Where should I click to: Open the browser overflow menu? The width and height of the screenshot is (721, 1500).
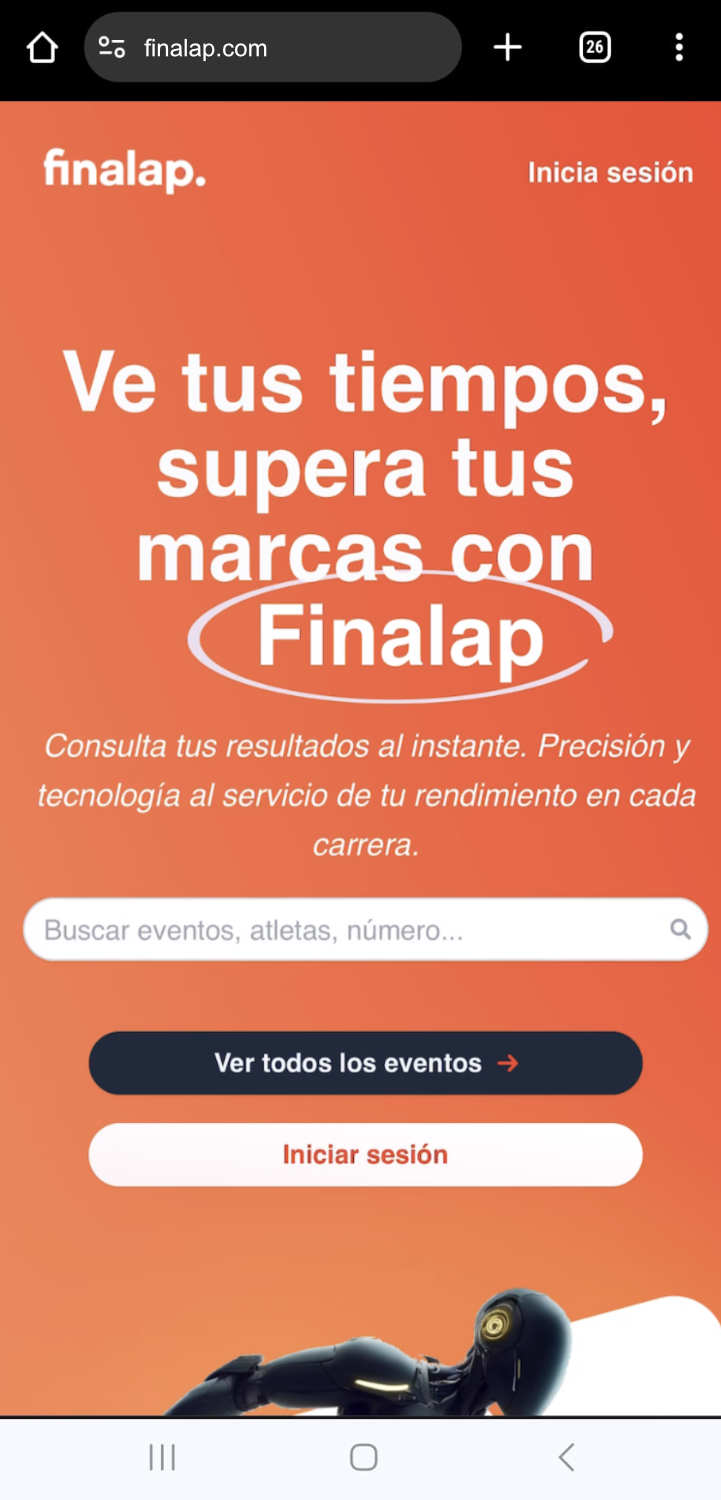click(x=679, y=47)
